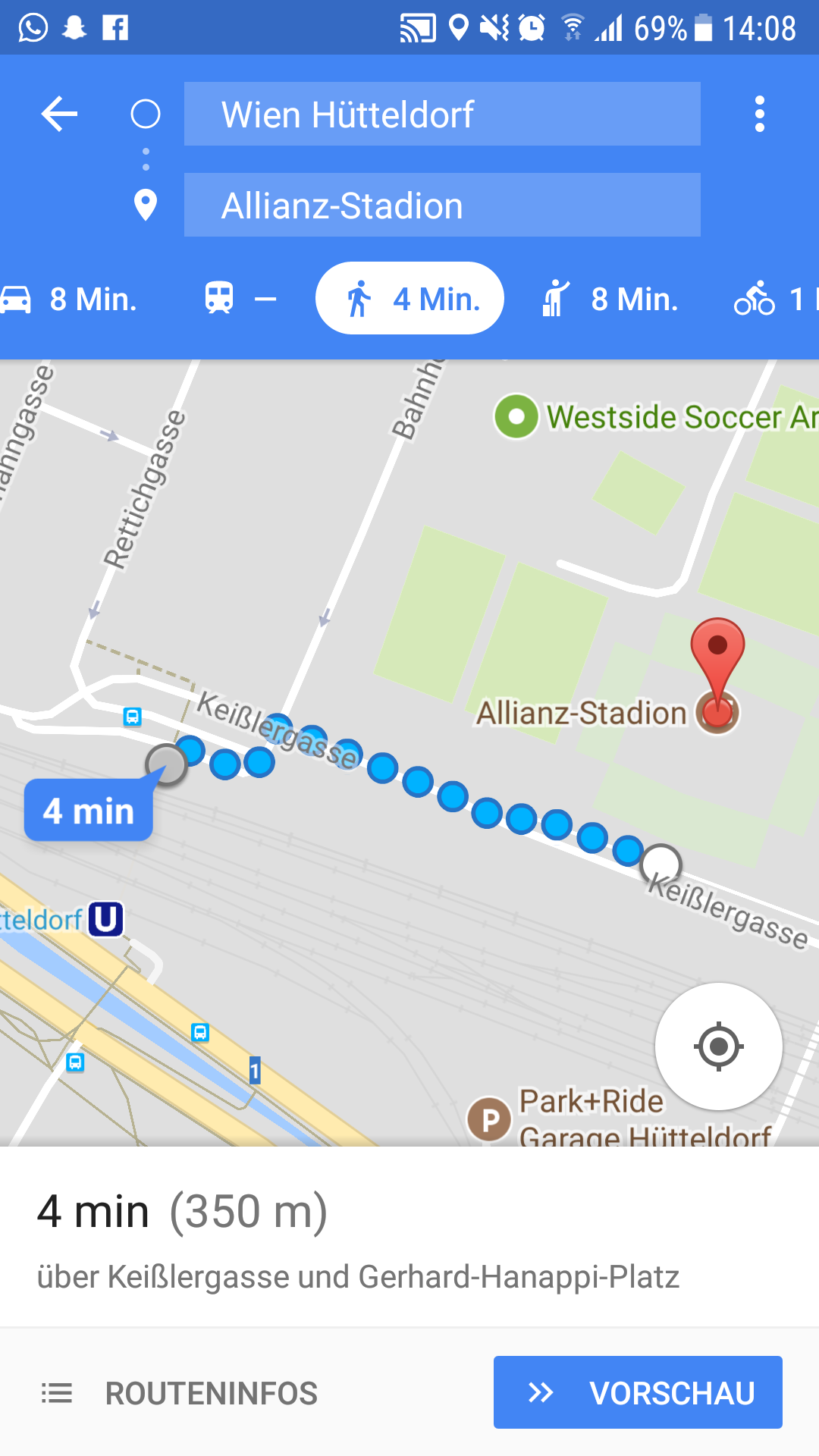The height and width of the screenshot is (1456, 819).
Task: Switch to ride-hailing mode, 8 Min.
Action: click(610, 299)
